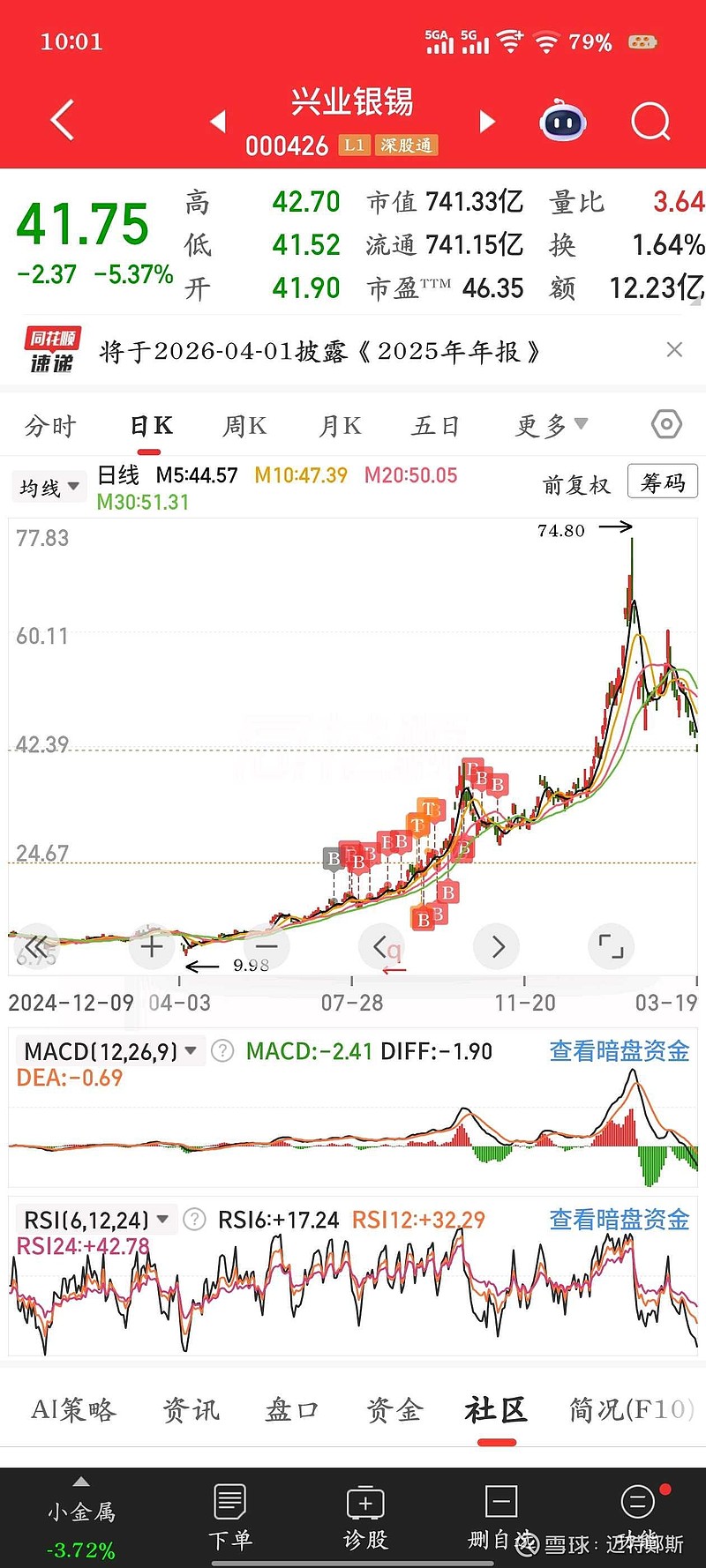Expand chart to fullscreen with corner icon
Viewport: 706px width, 1568px height.
[x=611, y=946]
